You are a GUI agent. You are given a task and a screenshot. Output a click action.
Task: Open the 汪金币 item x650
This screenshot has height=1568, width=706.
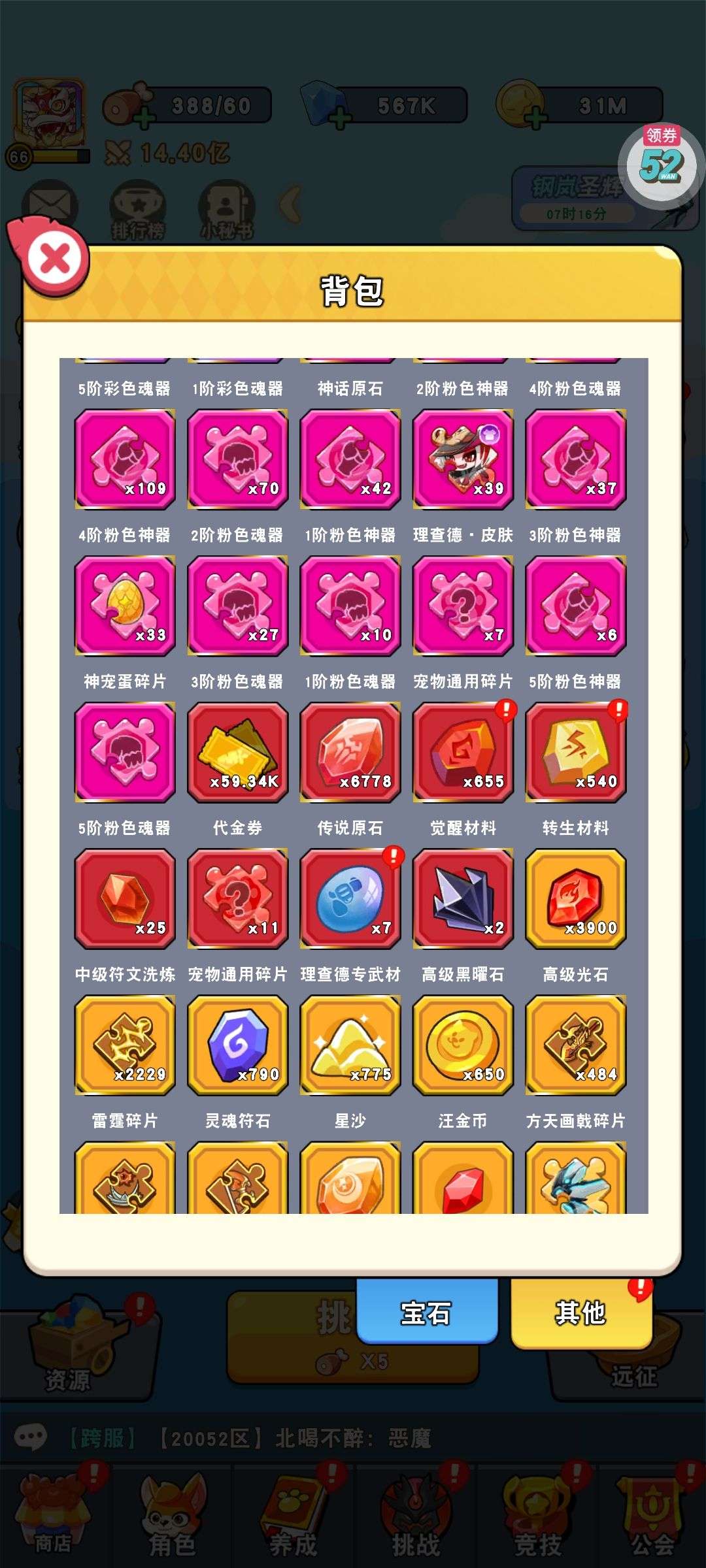tap(463, 1044)
